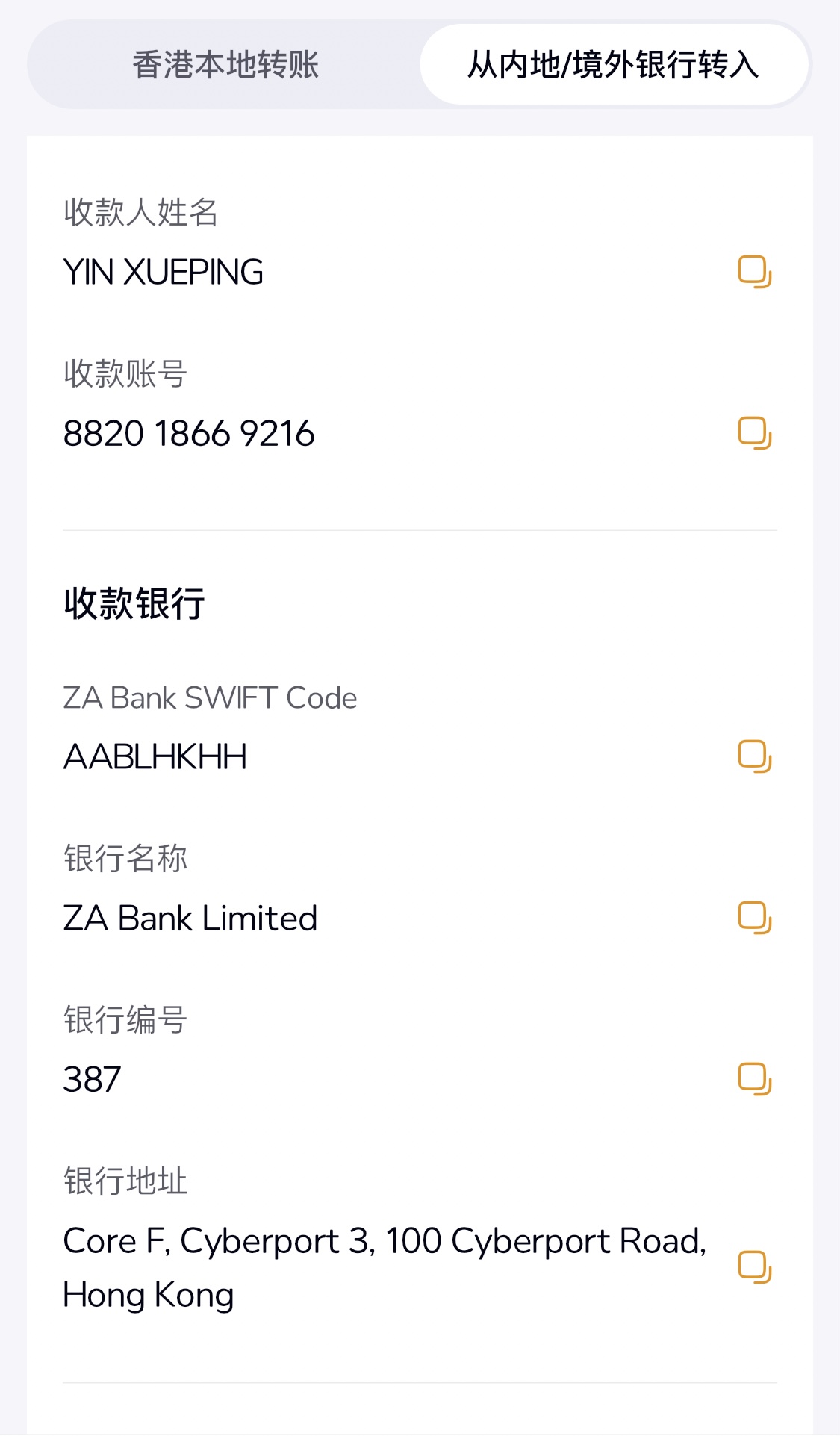Copy the bank name ZA Bank Limited
Viewport: 840px width, 1436px height.
point(754,918)
